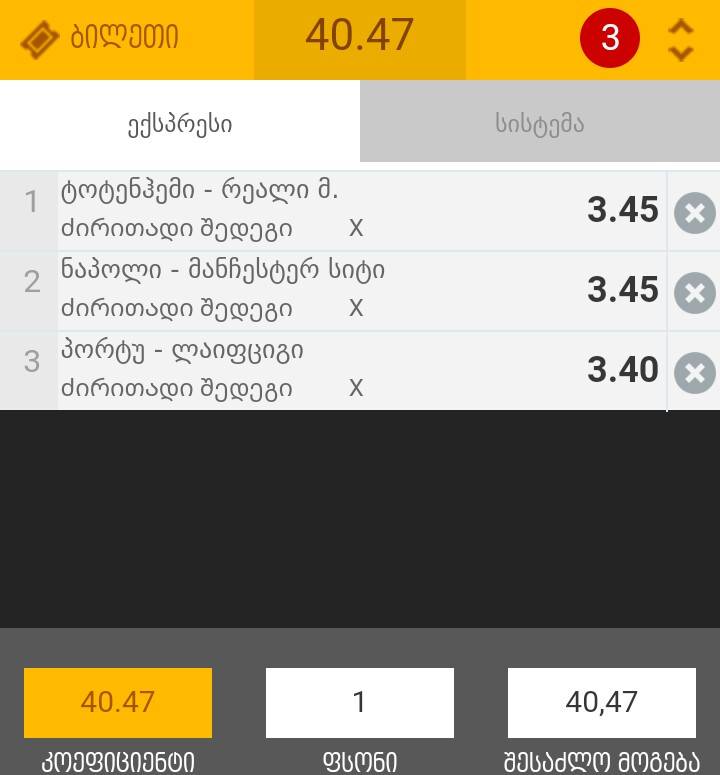Open the ტოტენჰემი - რეალი მ. match row
720x775 pixels.
point(300,210)
